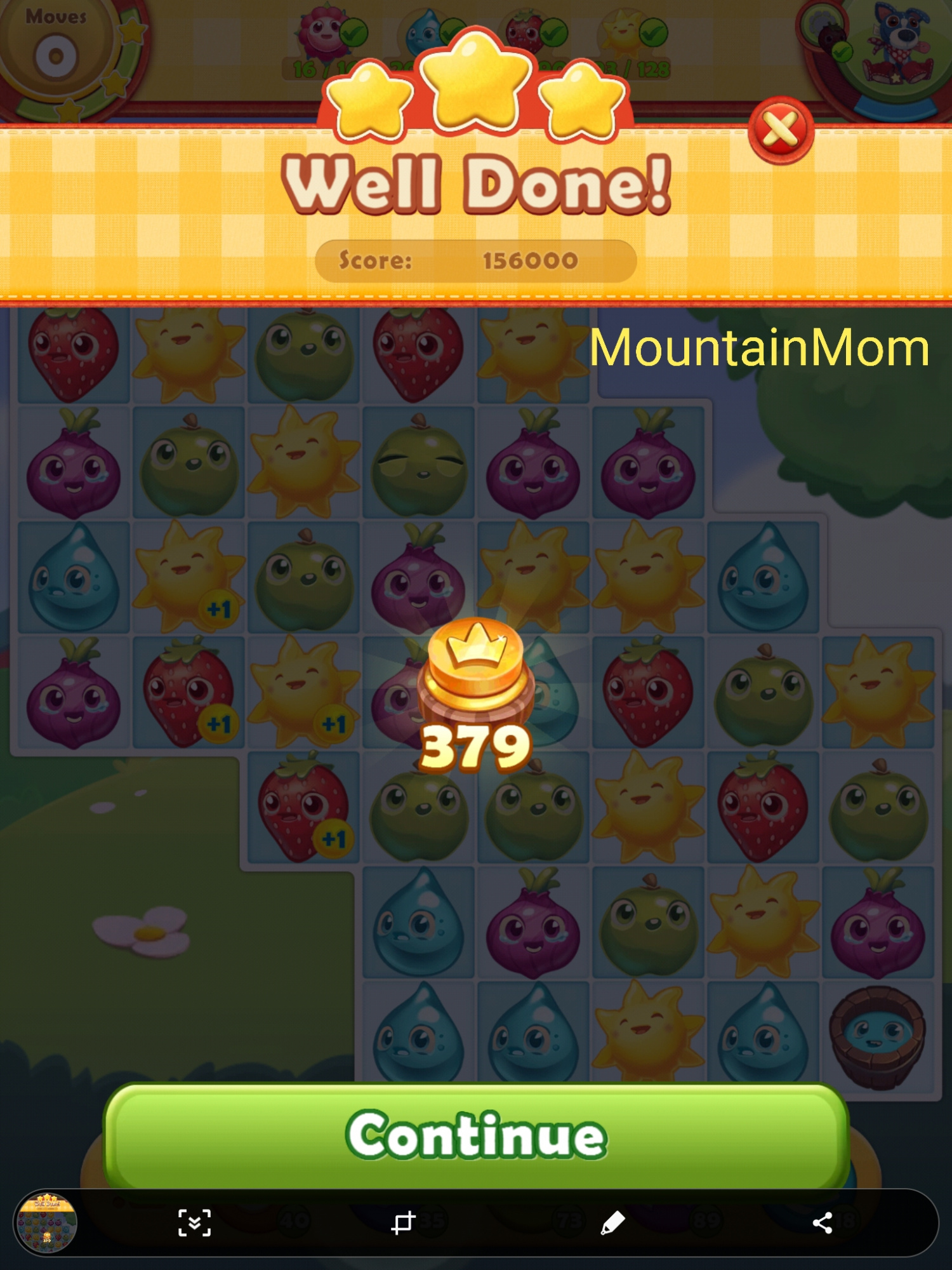The image size is (952, 1270).
Task: Start a scrolling screenshot capture
Action: pos(194,1222)
